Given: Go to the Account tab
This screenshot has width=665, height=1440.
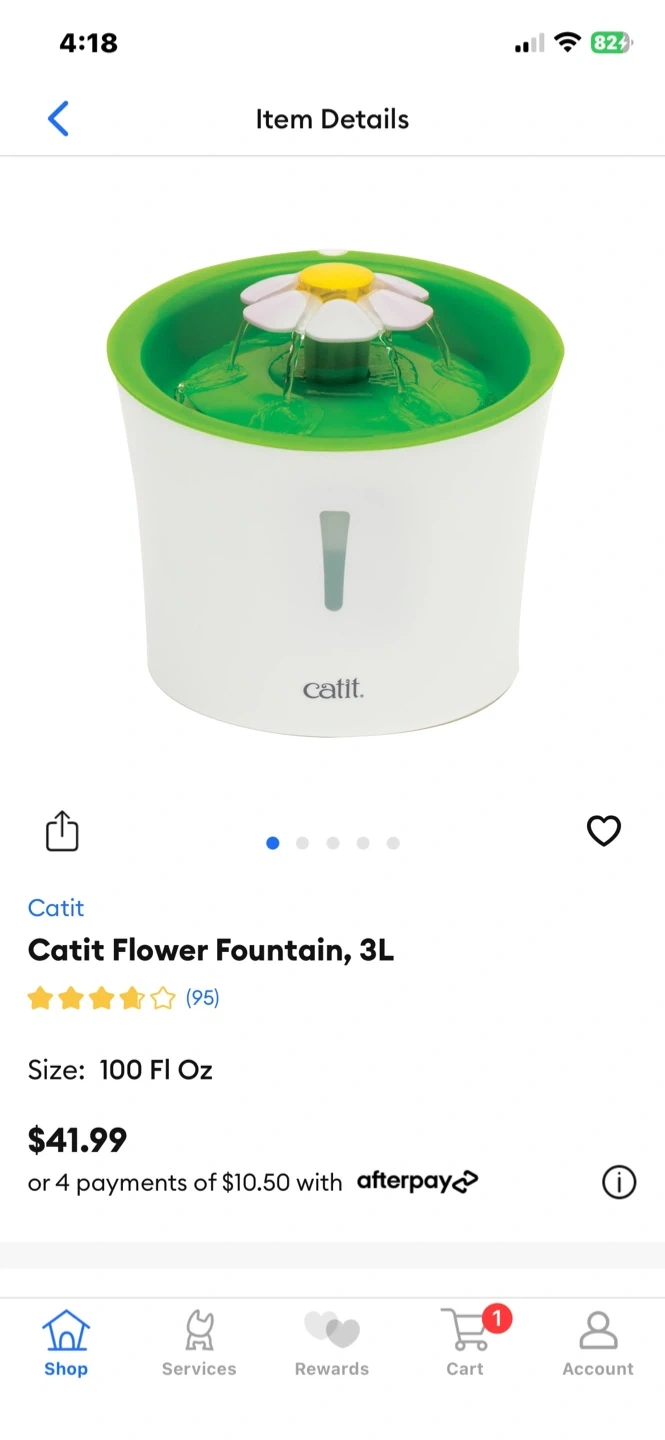Looking at the screenshot, I should 598,1344.
